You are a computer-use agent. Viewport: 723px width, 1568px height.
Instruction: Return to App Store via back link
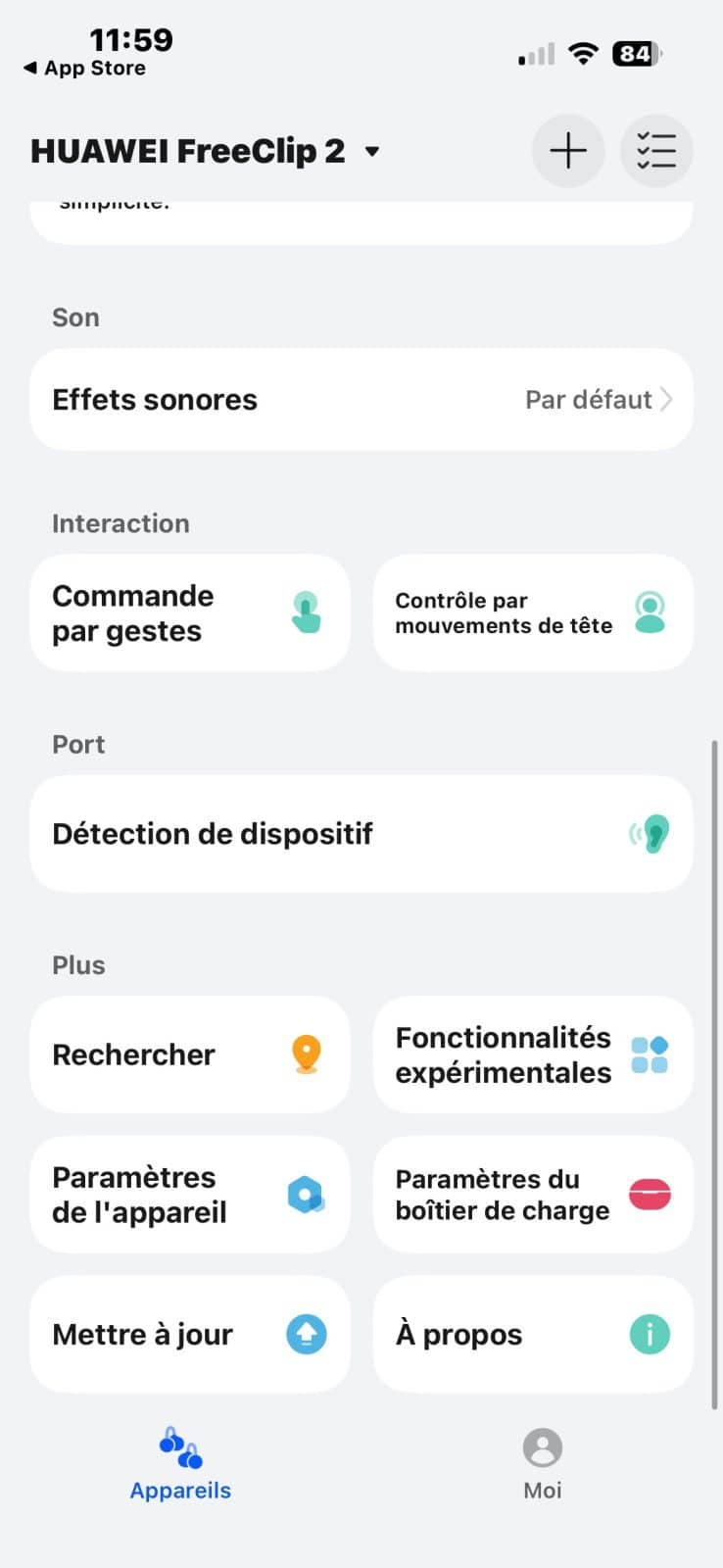(85, 68)
